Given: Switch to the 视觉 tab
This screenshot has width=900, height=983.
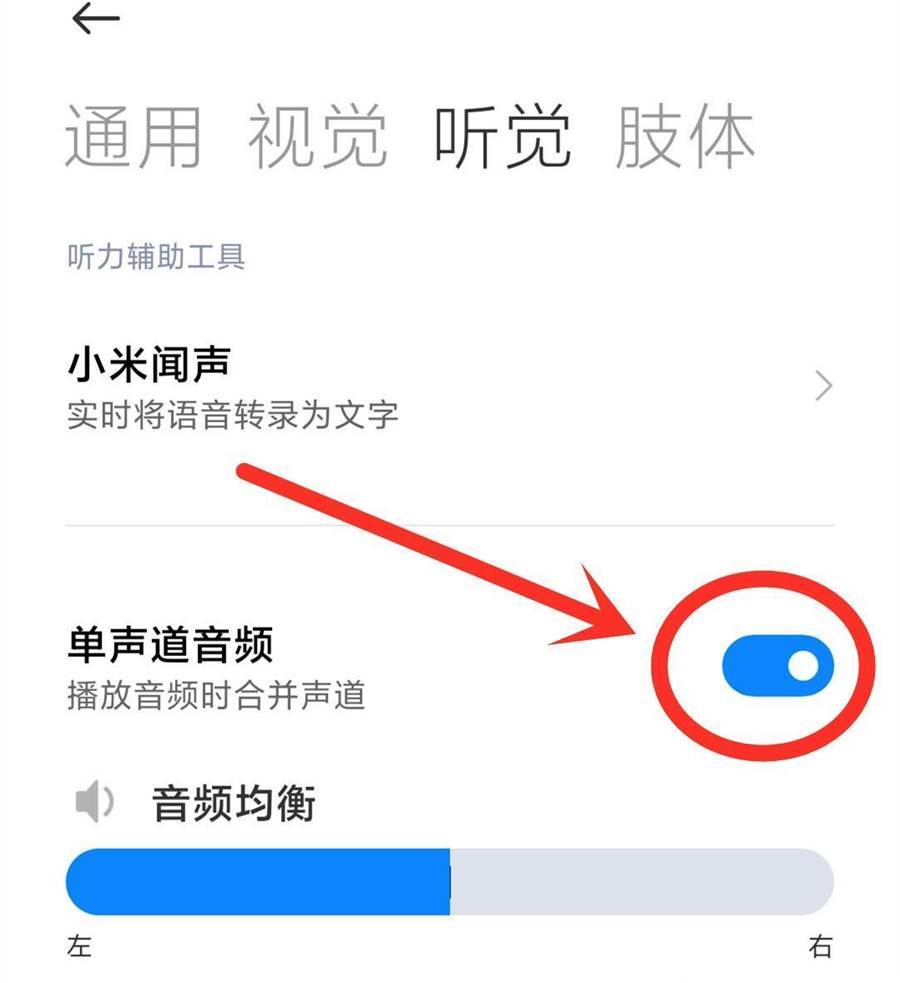Looking at the screenshot, I should pos(318,136).
